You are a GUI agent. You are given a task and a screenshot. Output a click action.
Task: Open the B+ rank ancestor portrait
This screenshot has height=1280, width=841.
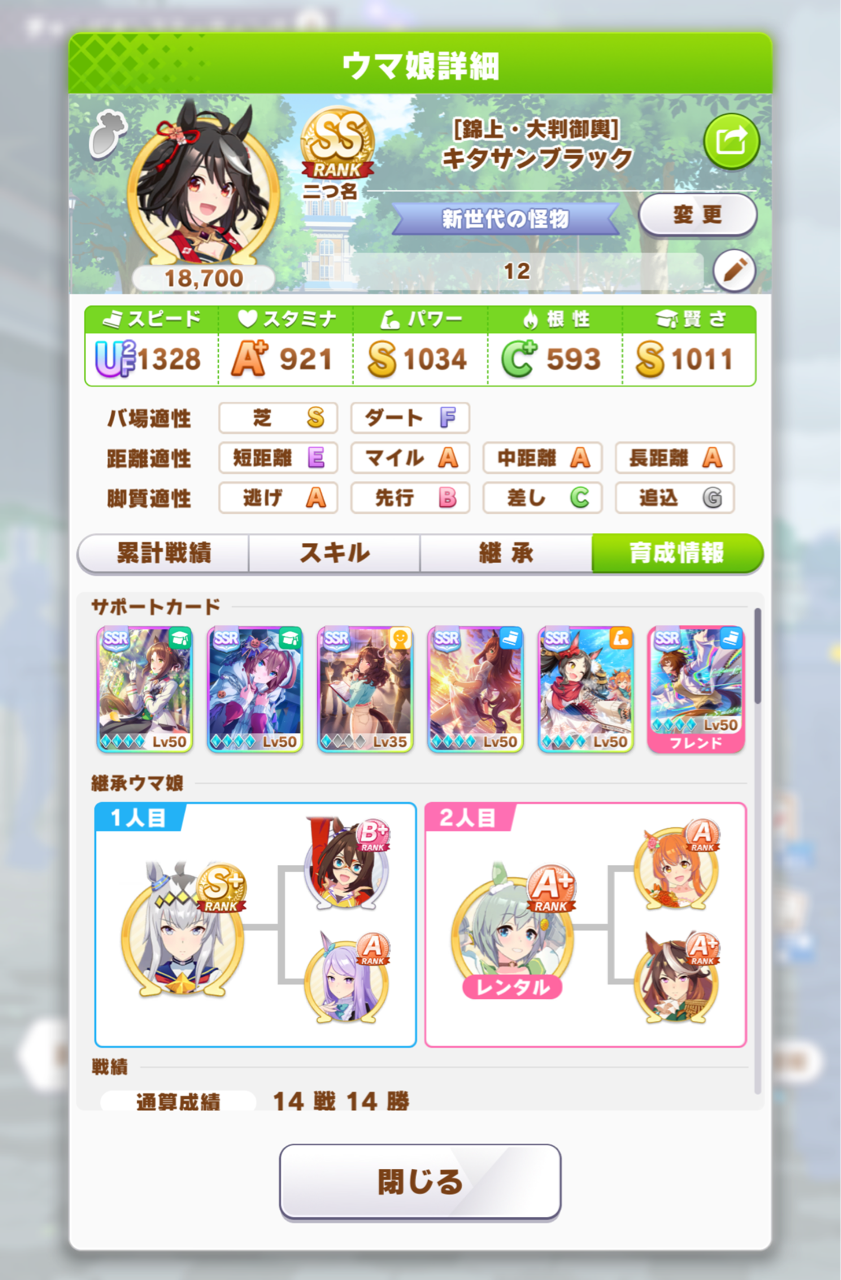click(345, 865)
